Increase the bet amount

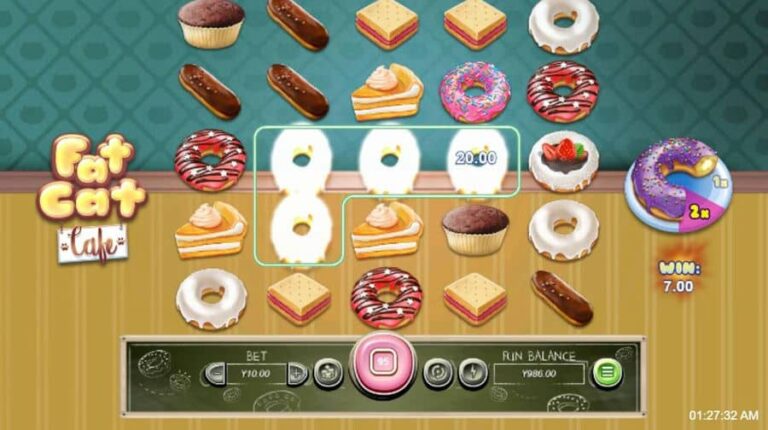(x=297, y=375)
